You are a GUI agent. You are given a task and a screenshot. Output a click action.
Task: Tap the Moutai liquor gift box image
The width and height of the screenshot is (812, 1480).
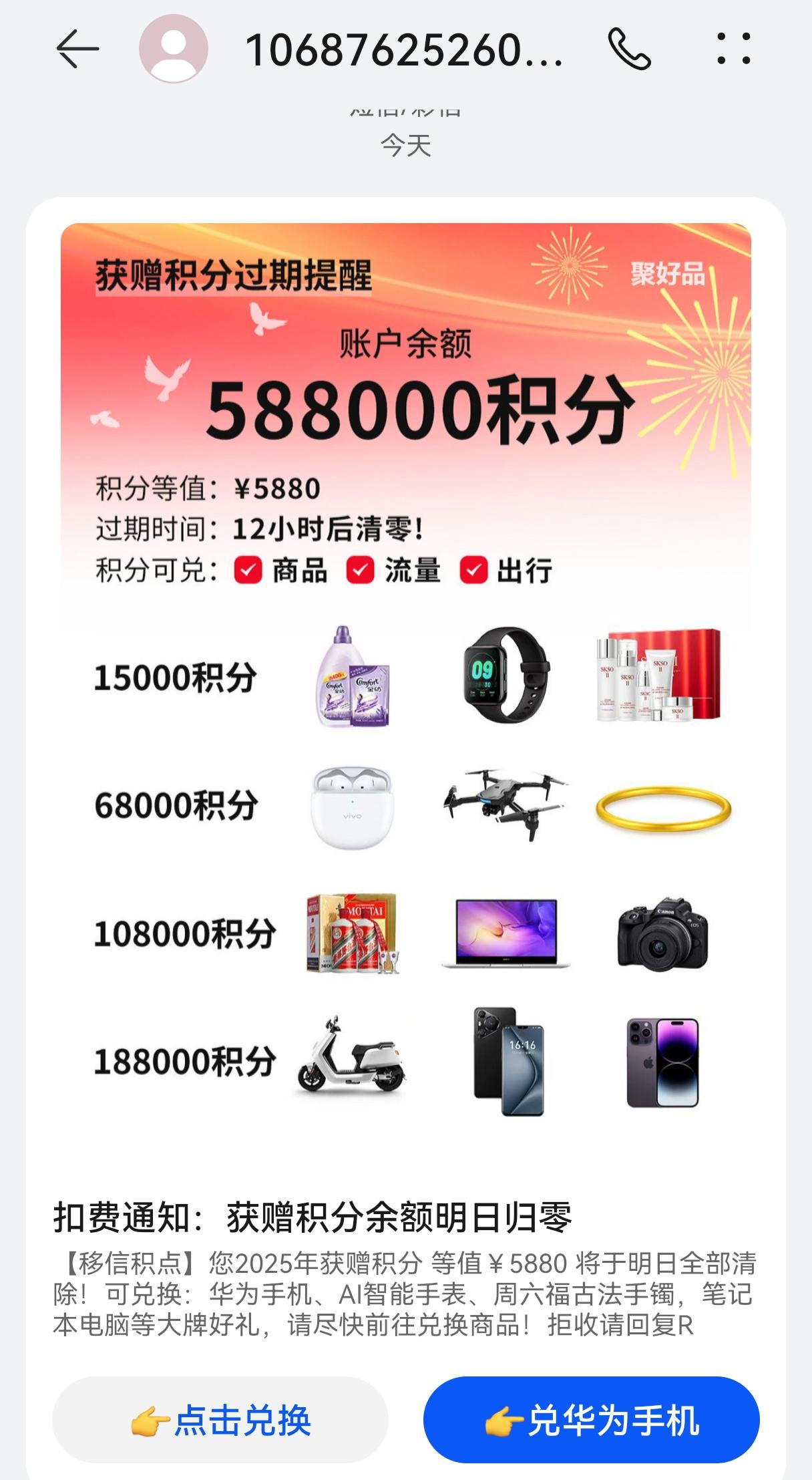[x=351, y=934]
